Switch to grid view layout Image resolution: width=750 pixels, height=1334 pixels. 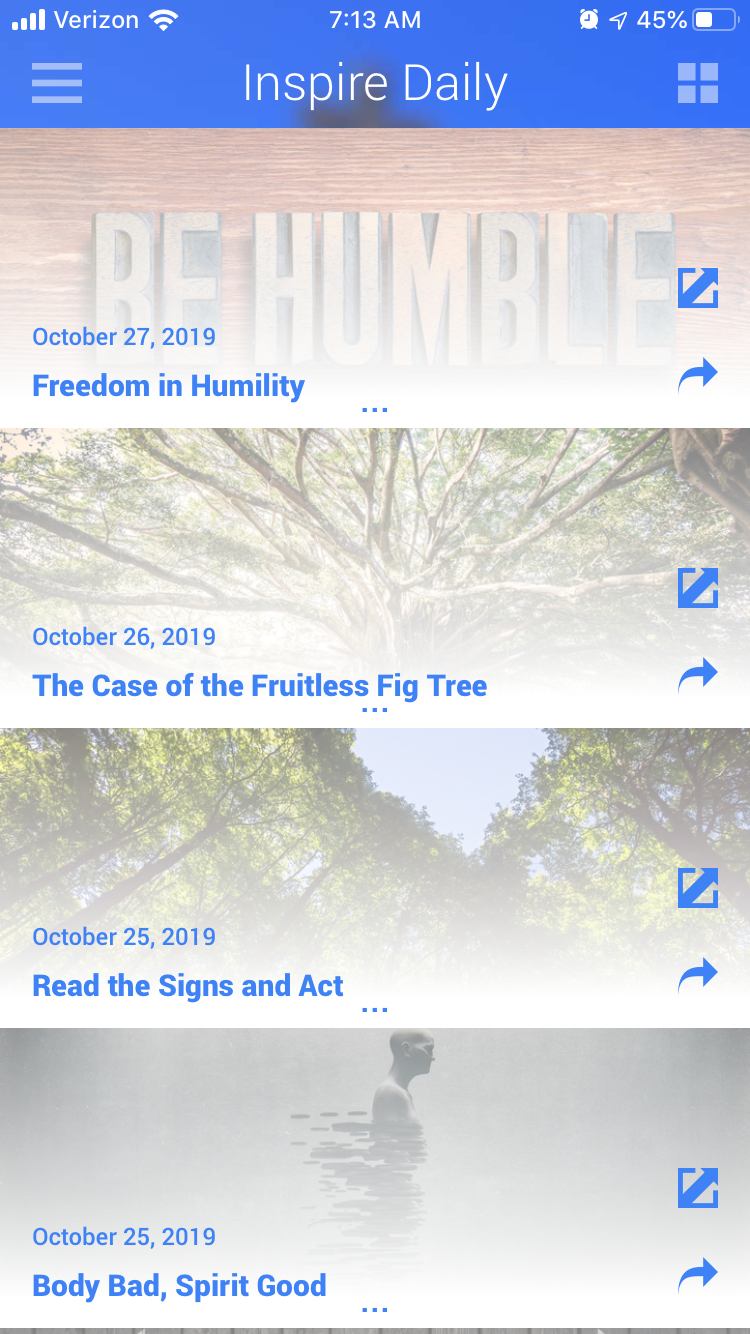[x=697, y=83]
